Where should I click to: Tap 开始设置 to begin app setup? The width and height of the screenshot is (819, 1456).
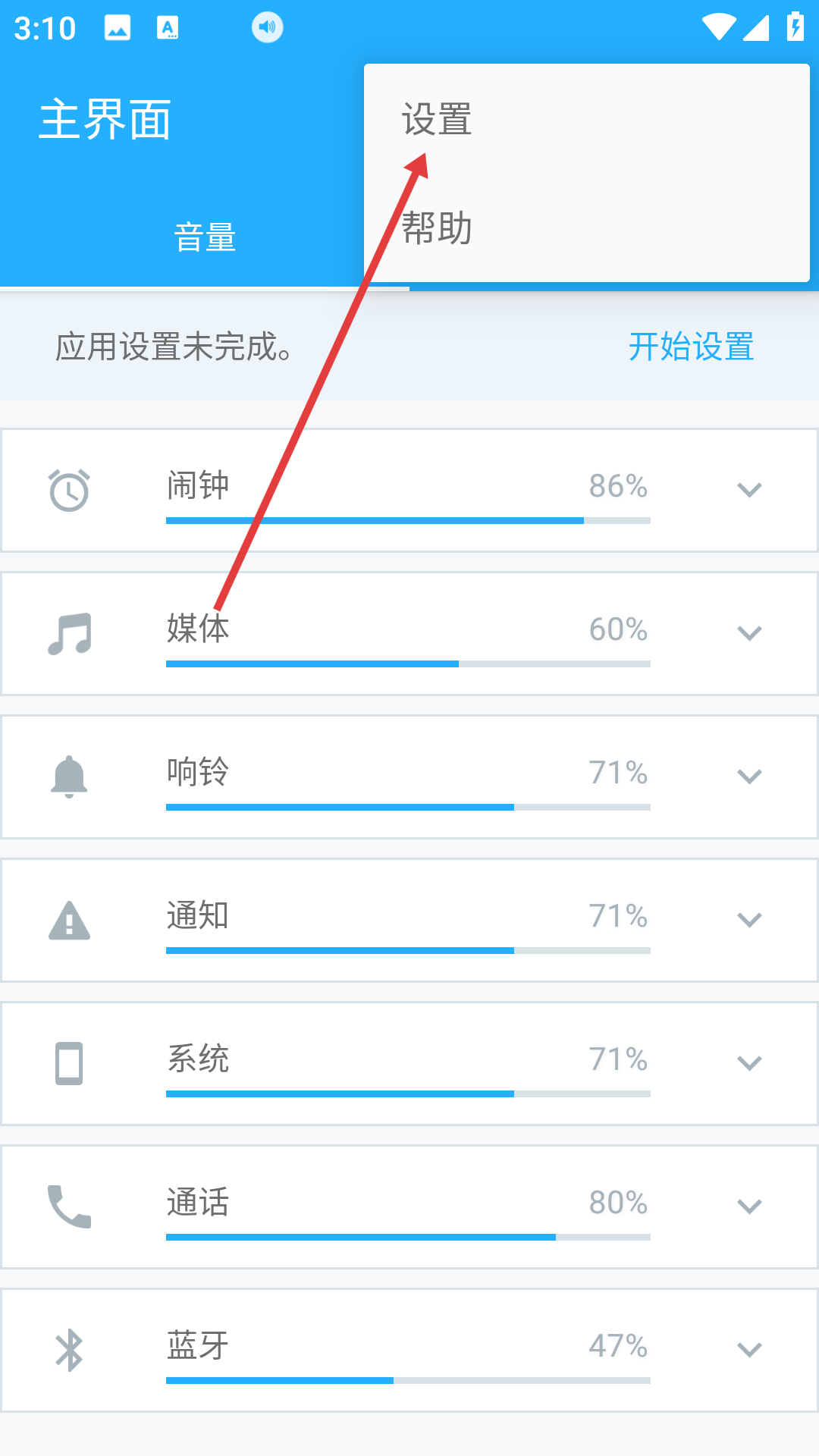(x=690, y=347)
